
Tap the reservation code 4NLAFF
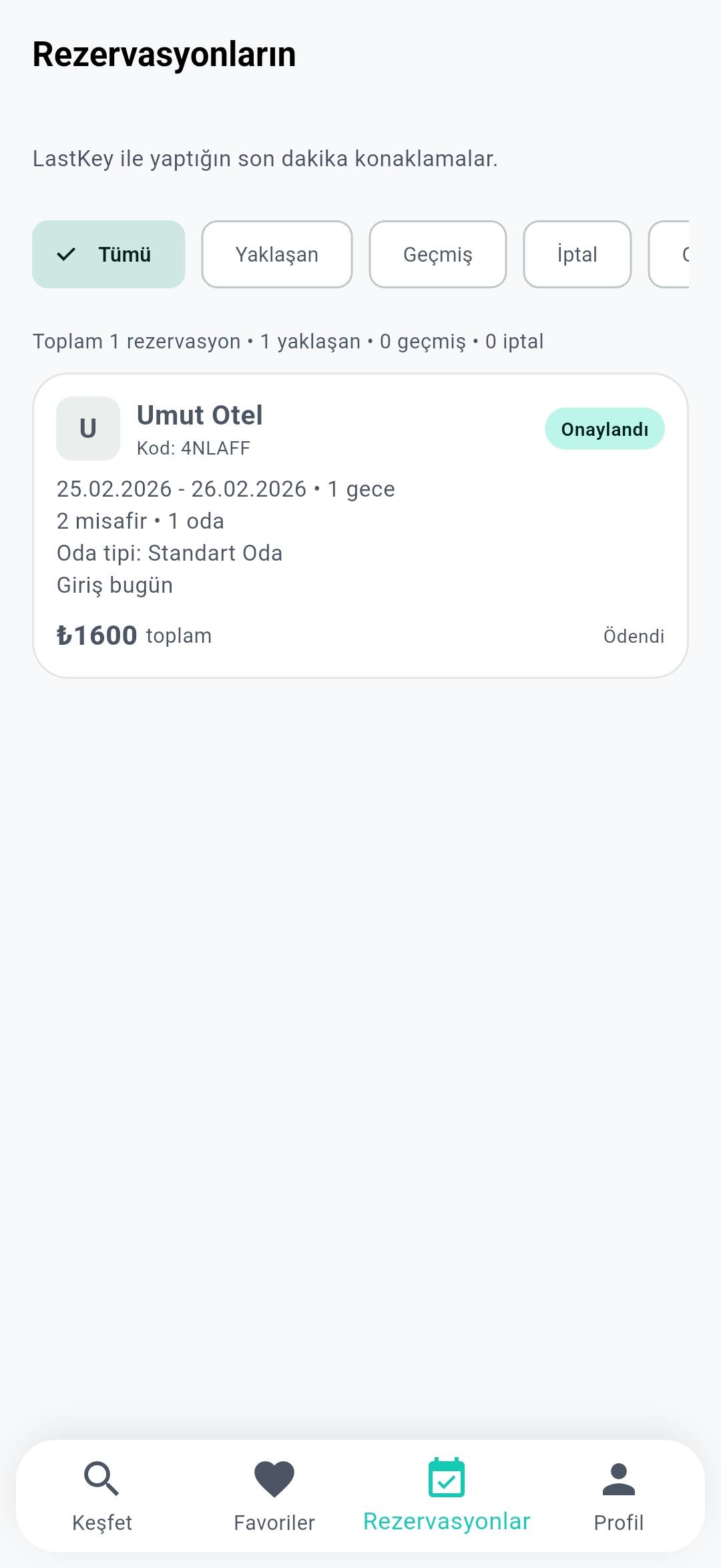click(x=192, y=448)
